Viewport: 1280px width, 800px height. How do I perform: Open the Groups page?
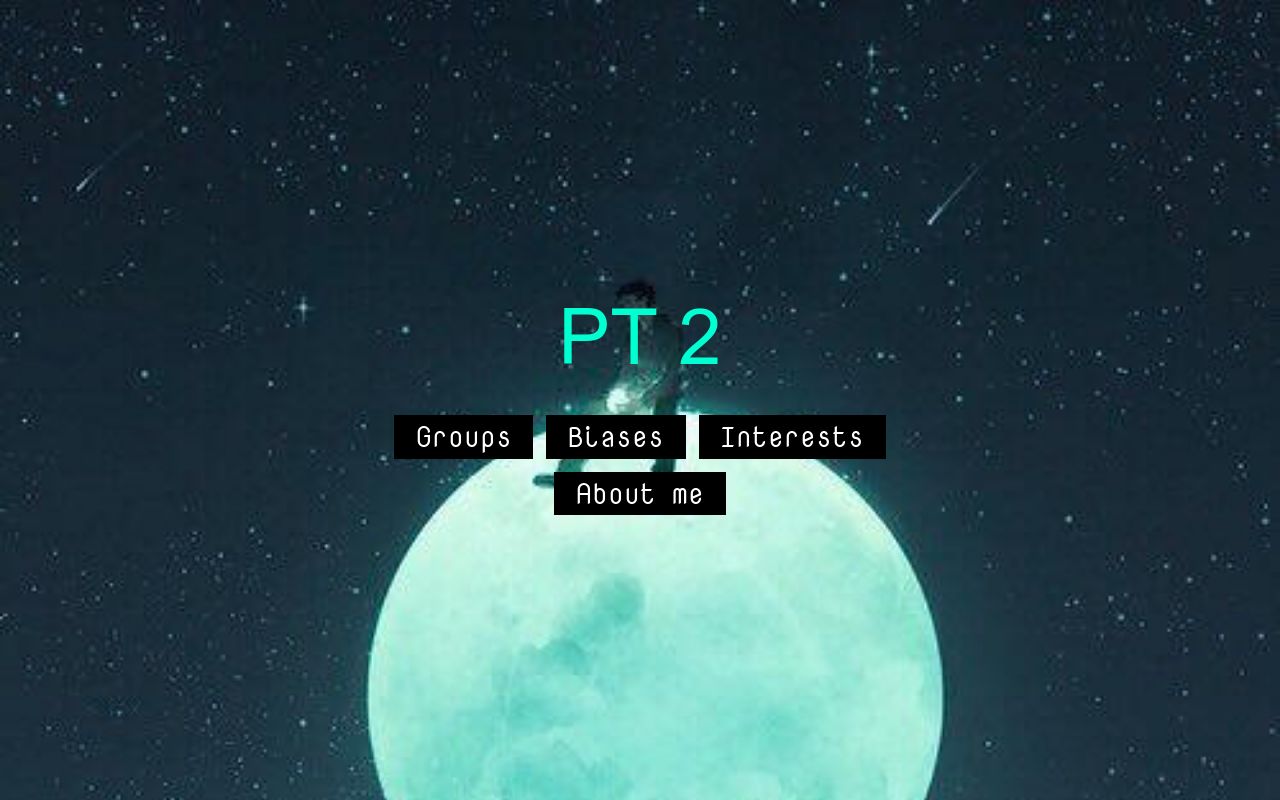[463, 437]
